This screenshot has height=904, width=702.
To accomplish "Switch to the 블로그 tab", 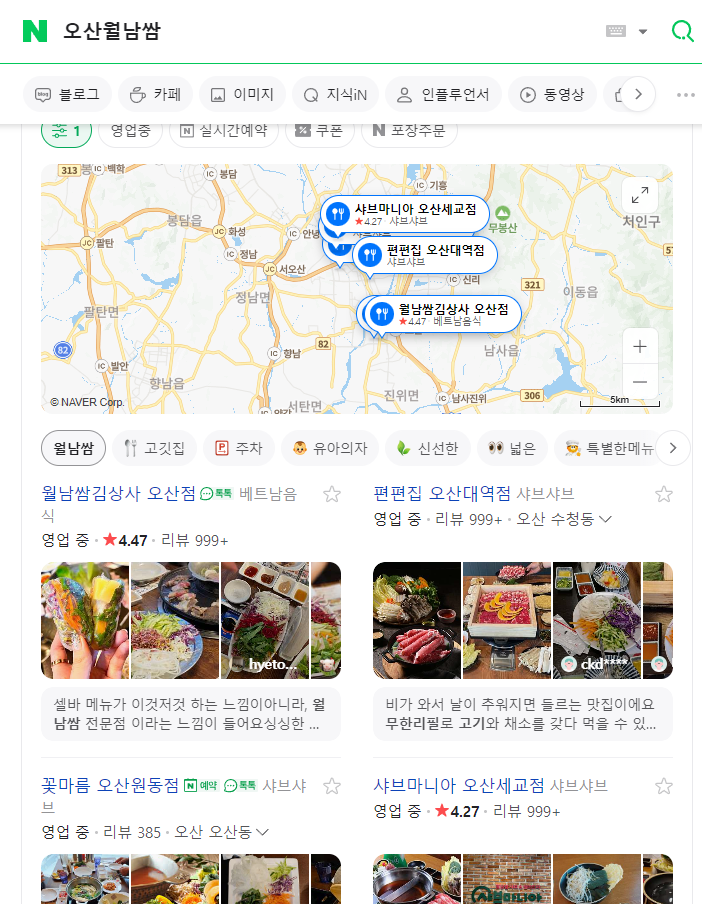I will click(x=67, y=95).
